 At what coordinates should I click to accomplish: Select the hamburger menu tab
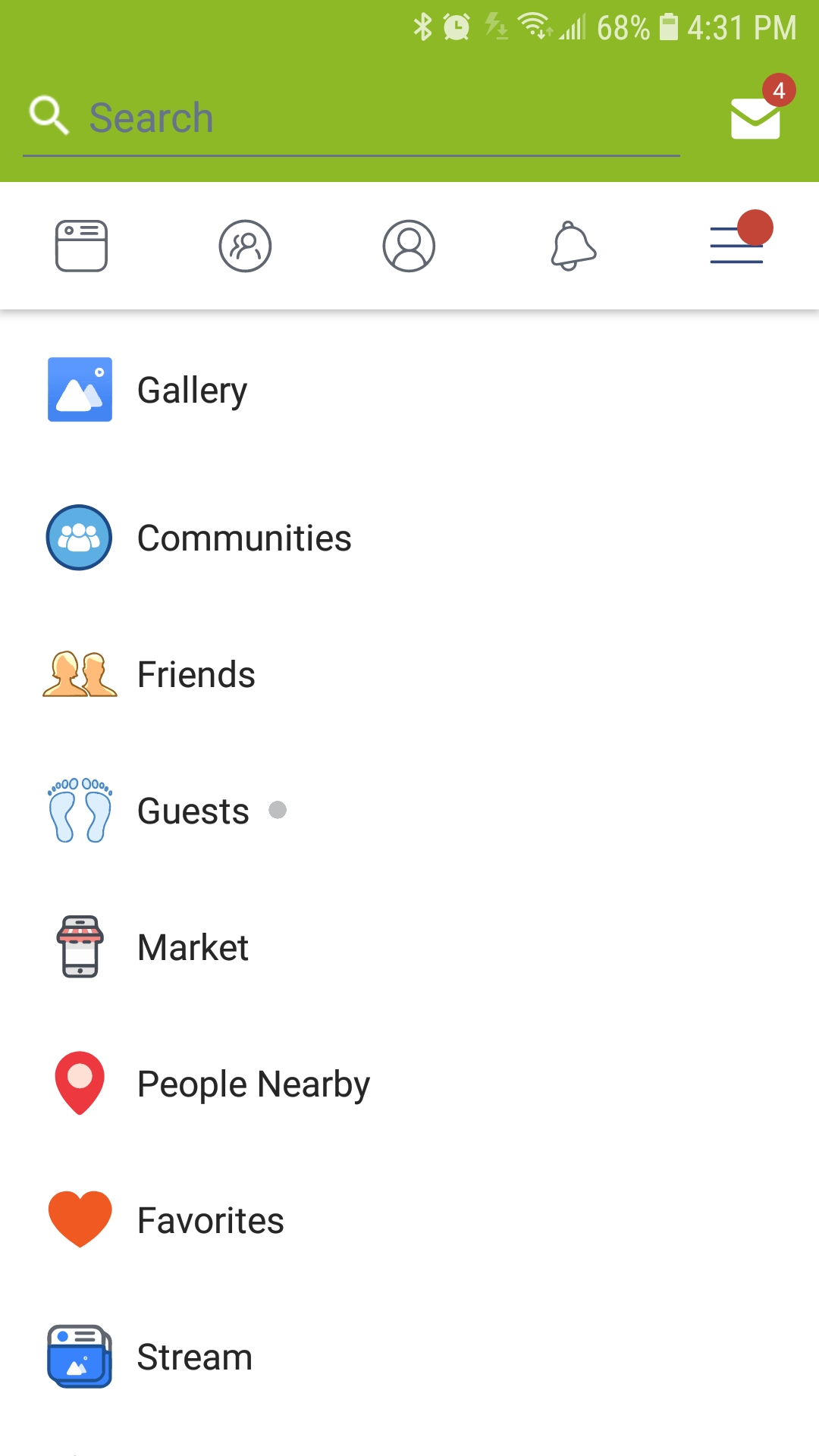736,245
